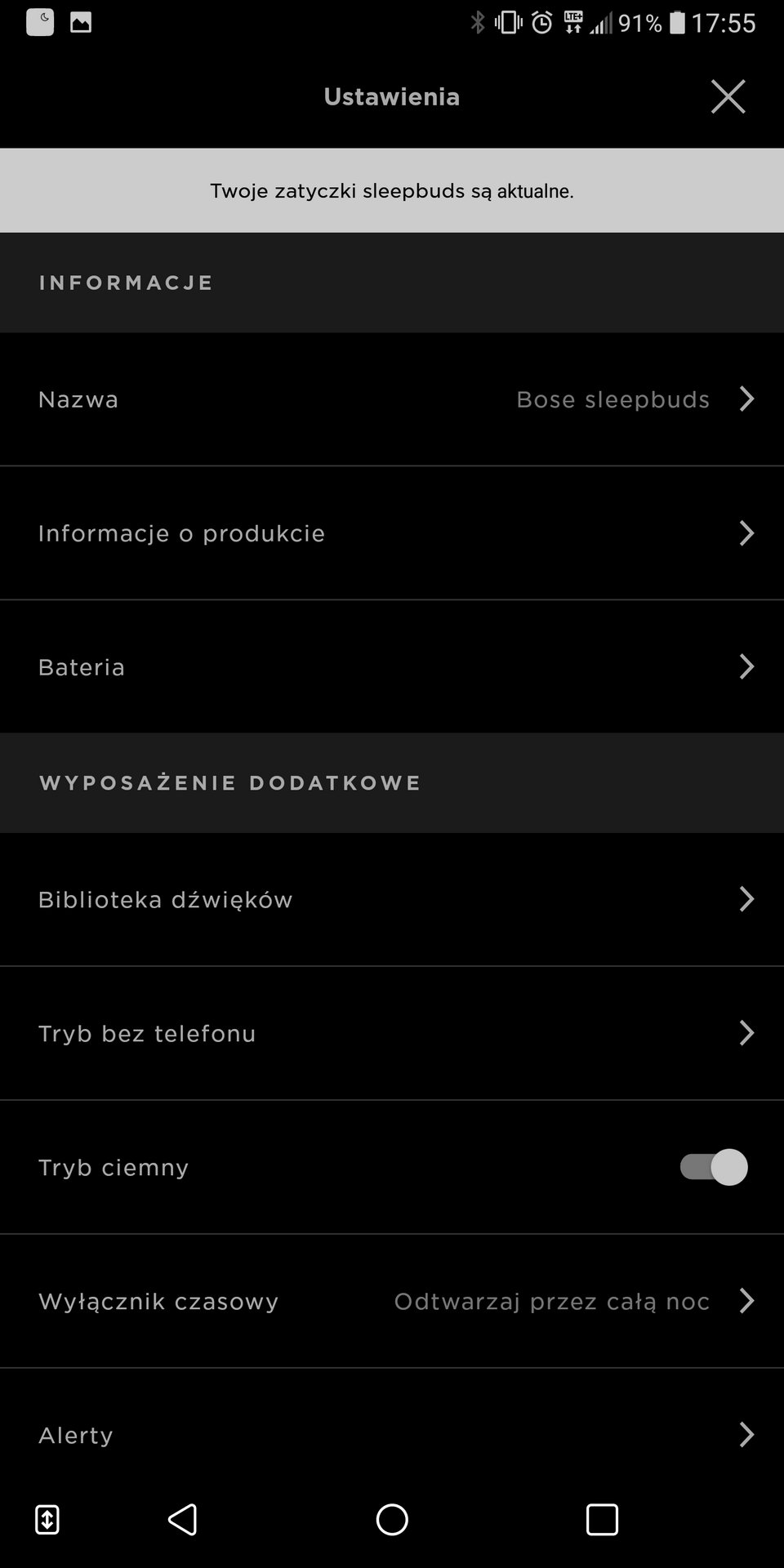Open Biblioteka dźwięków

[x=392, y=899]
